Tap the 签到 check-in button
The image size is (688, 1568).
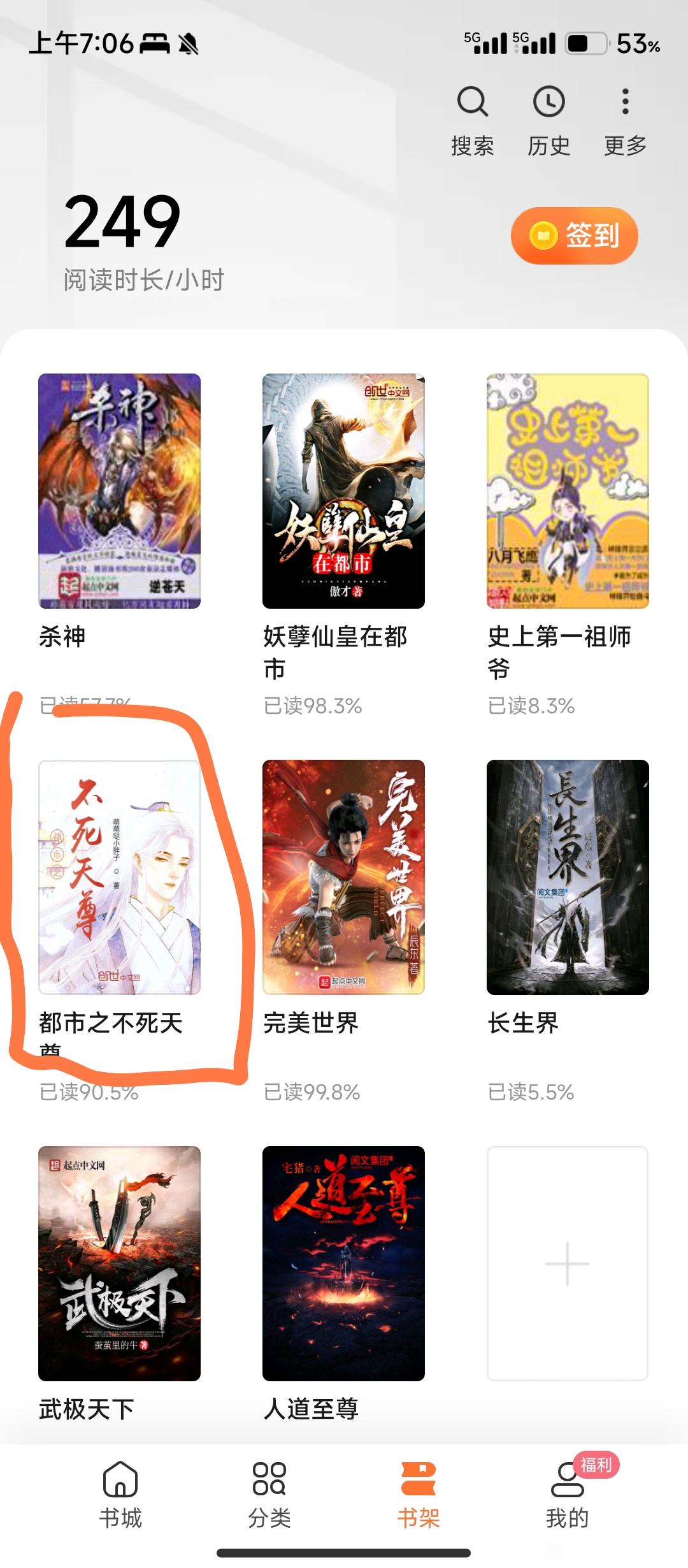574,235
